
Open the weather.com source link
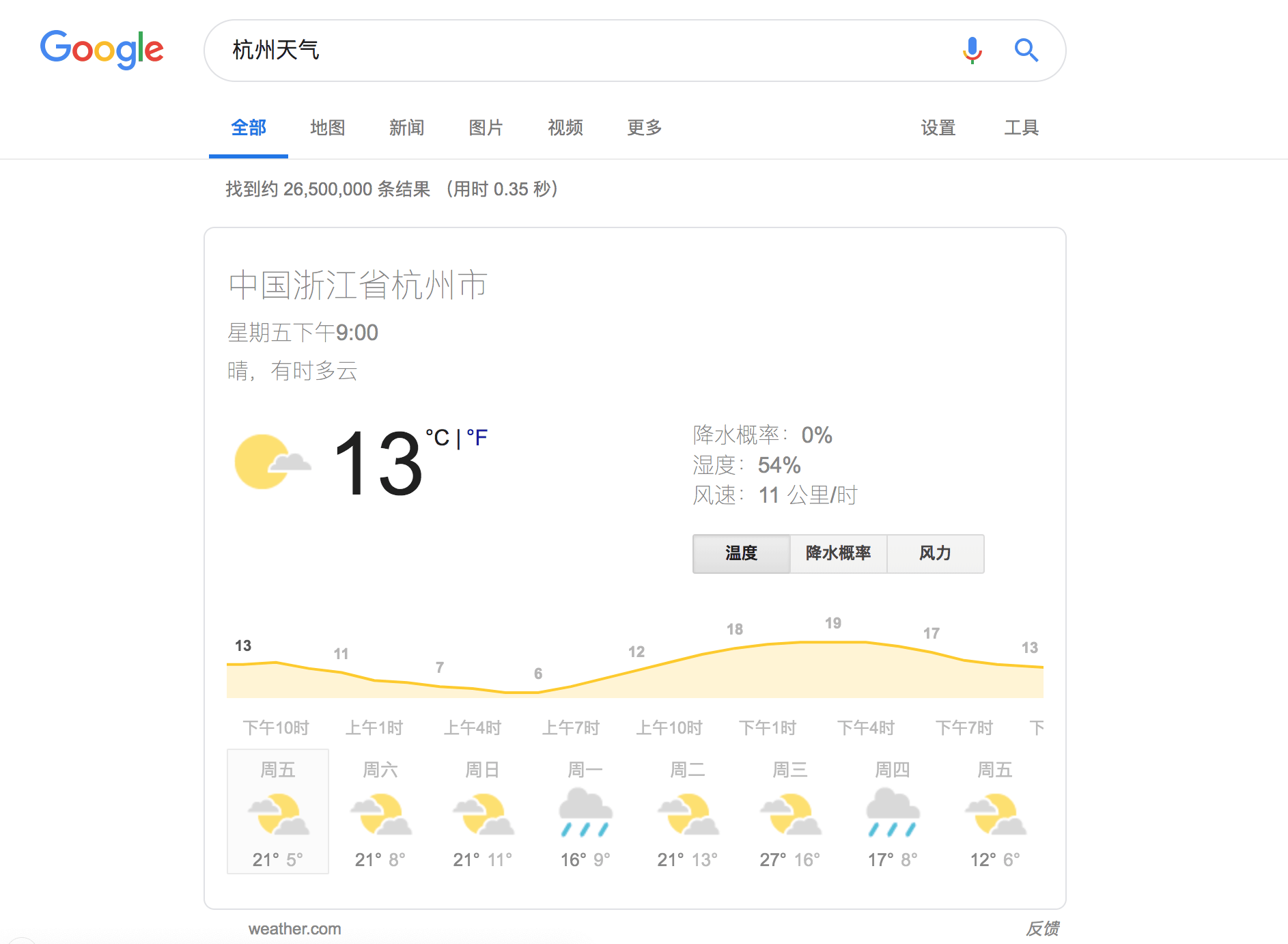coord(295,929)
